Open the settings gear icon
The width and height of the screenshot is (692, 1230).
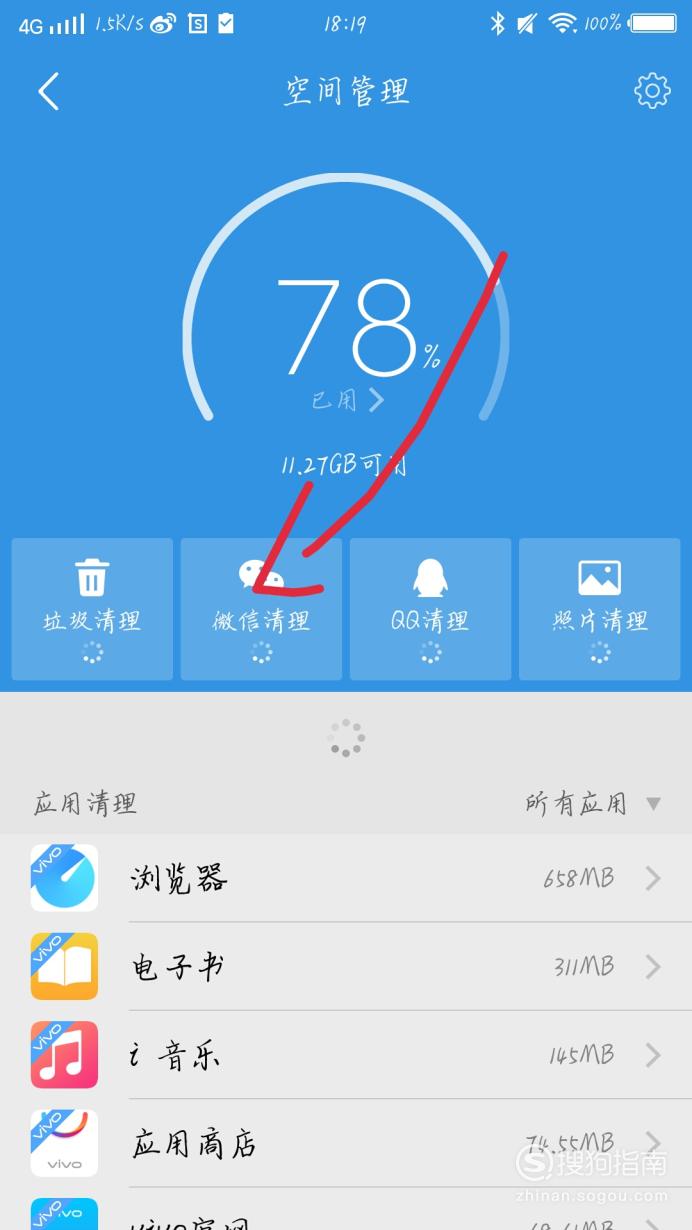tap(652, 91)
